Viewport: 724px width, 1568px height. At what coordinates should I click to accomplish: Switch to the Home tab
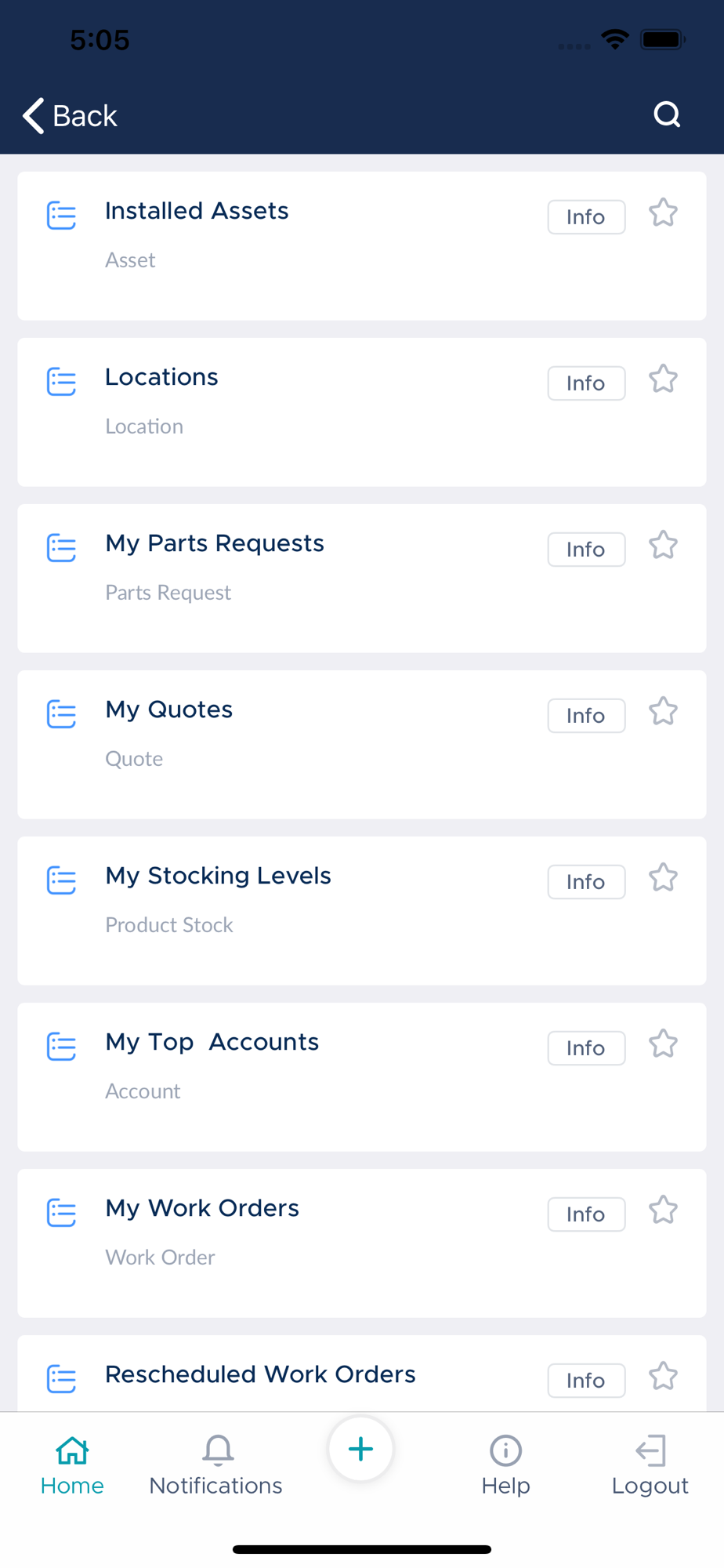pyautogui.click(x=72, y=1465)
